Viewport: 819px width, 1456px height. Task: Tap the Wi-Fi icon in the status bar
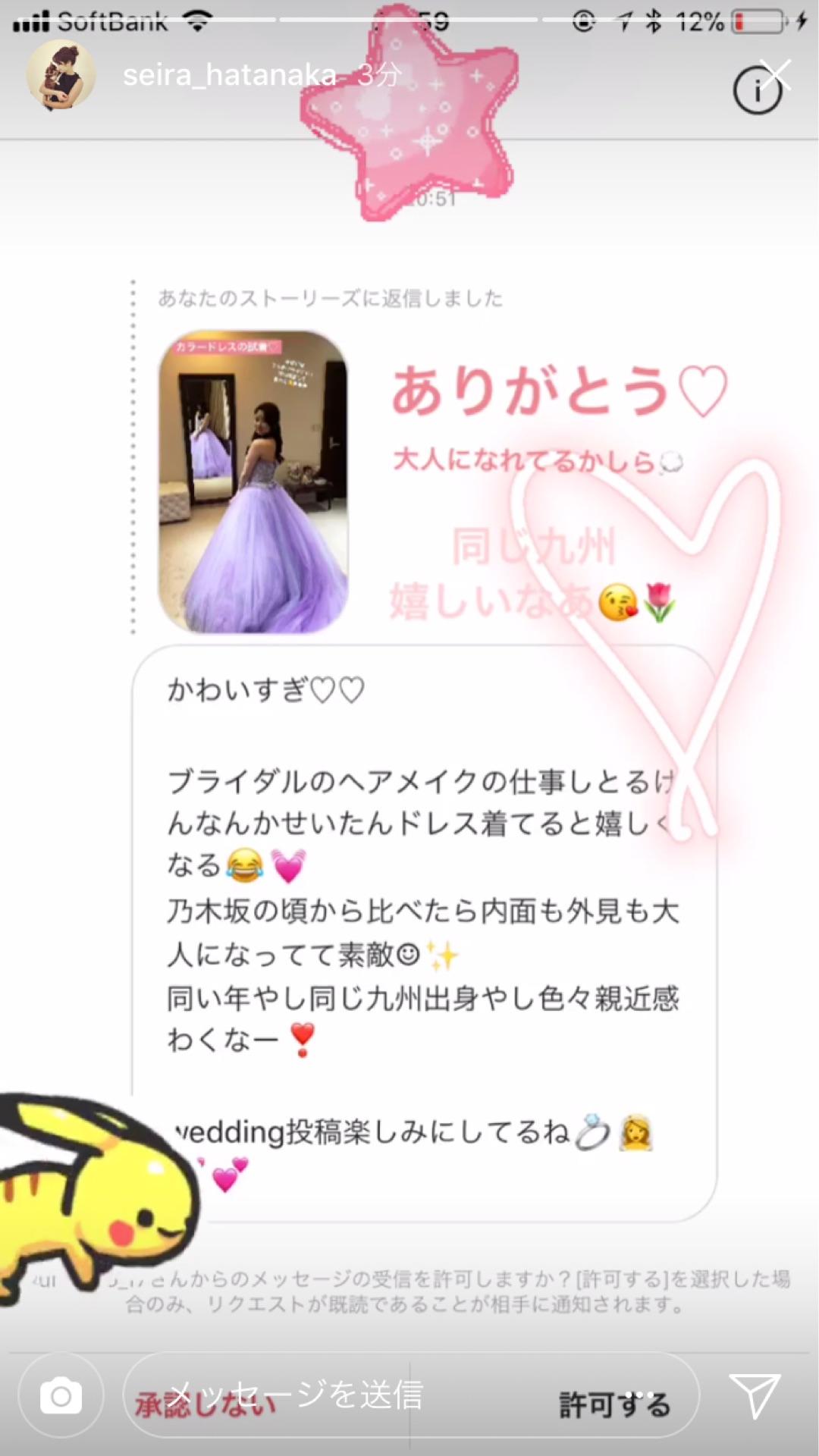pyautogui.click(x=199, y=20)
